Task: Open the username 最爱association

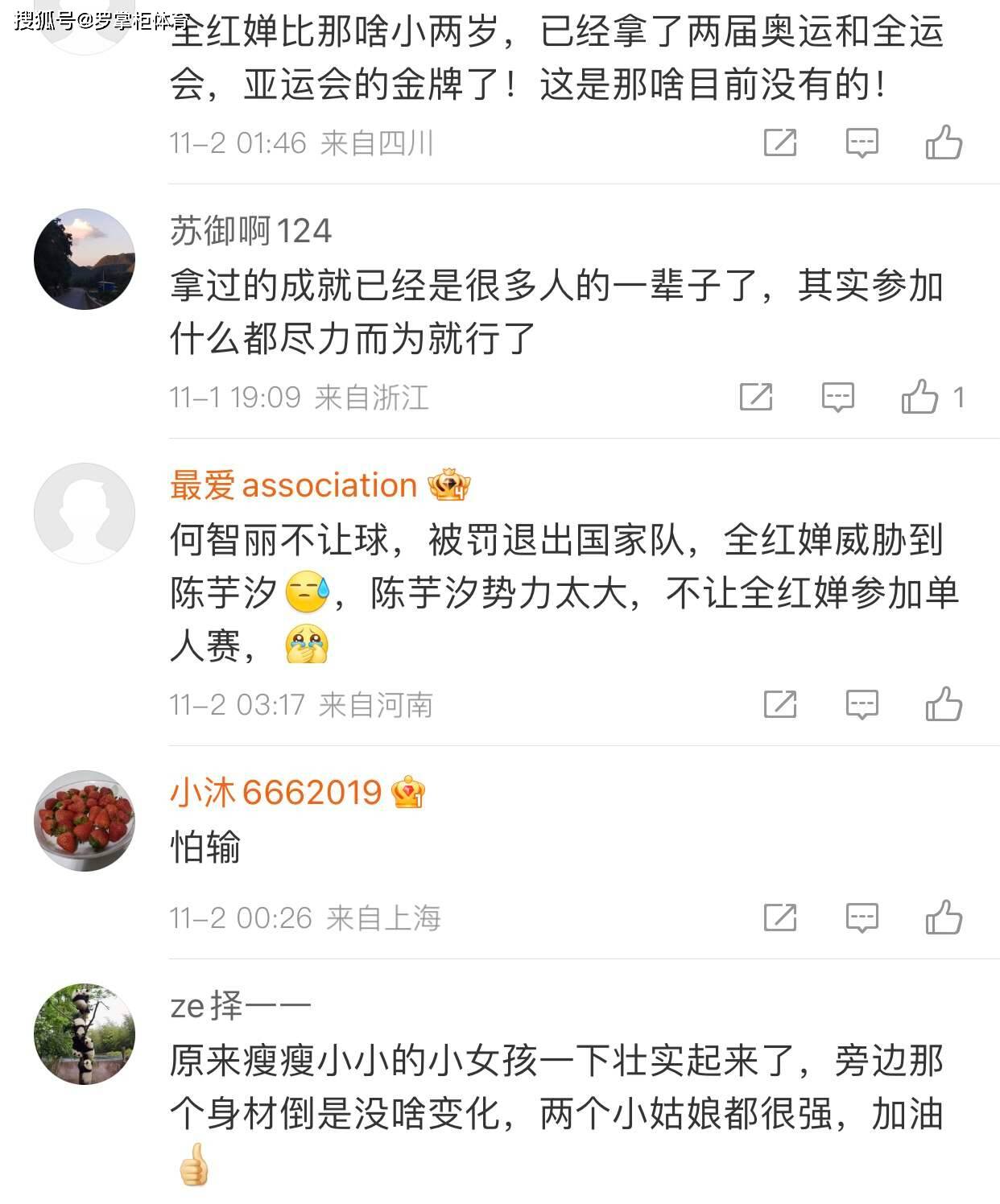Action: [x=294, y=486]
